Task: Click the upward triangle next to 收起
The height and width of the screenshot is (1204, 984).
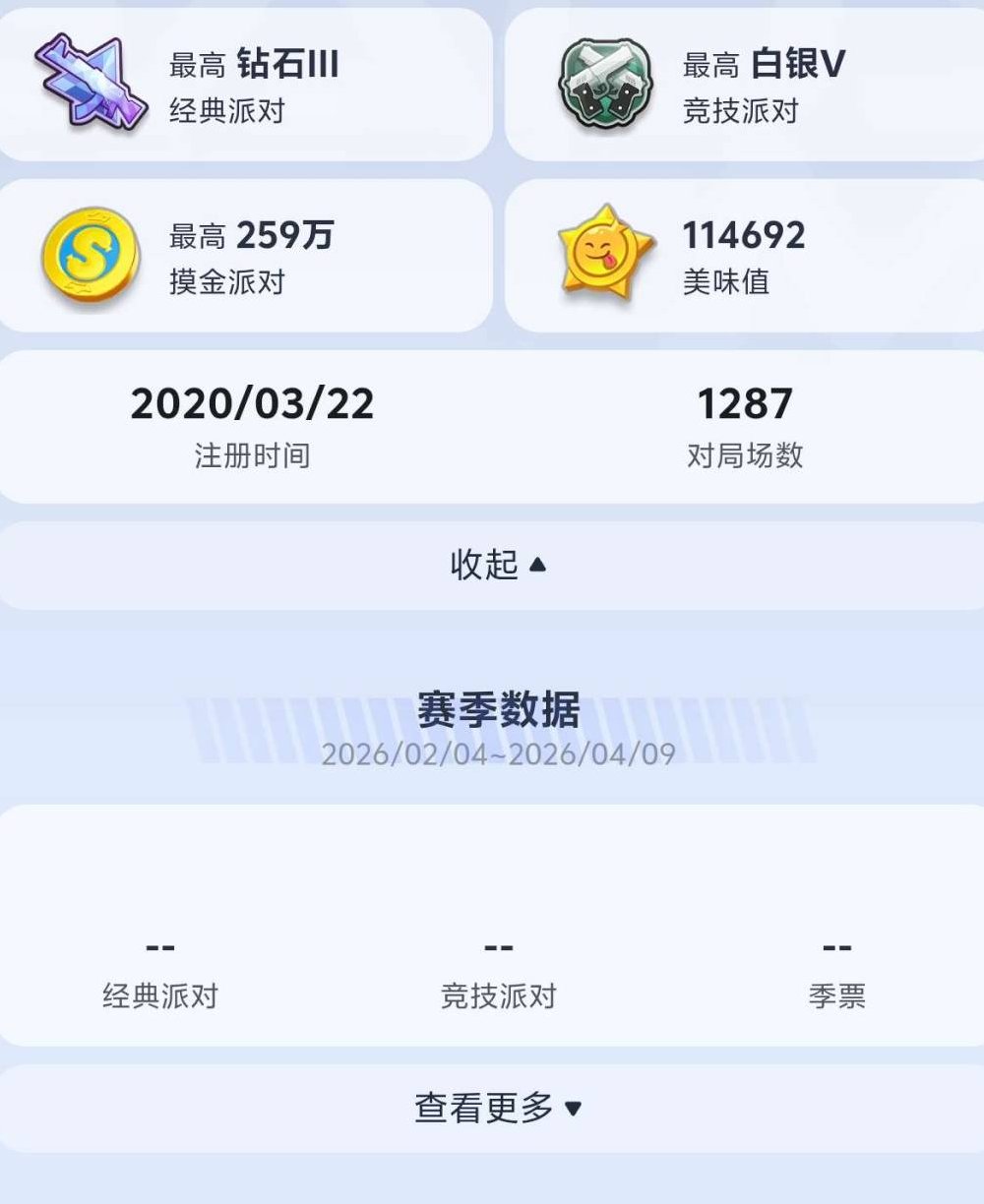Action: (535, 564)
